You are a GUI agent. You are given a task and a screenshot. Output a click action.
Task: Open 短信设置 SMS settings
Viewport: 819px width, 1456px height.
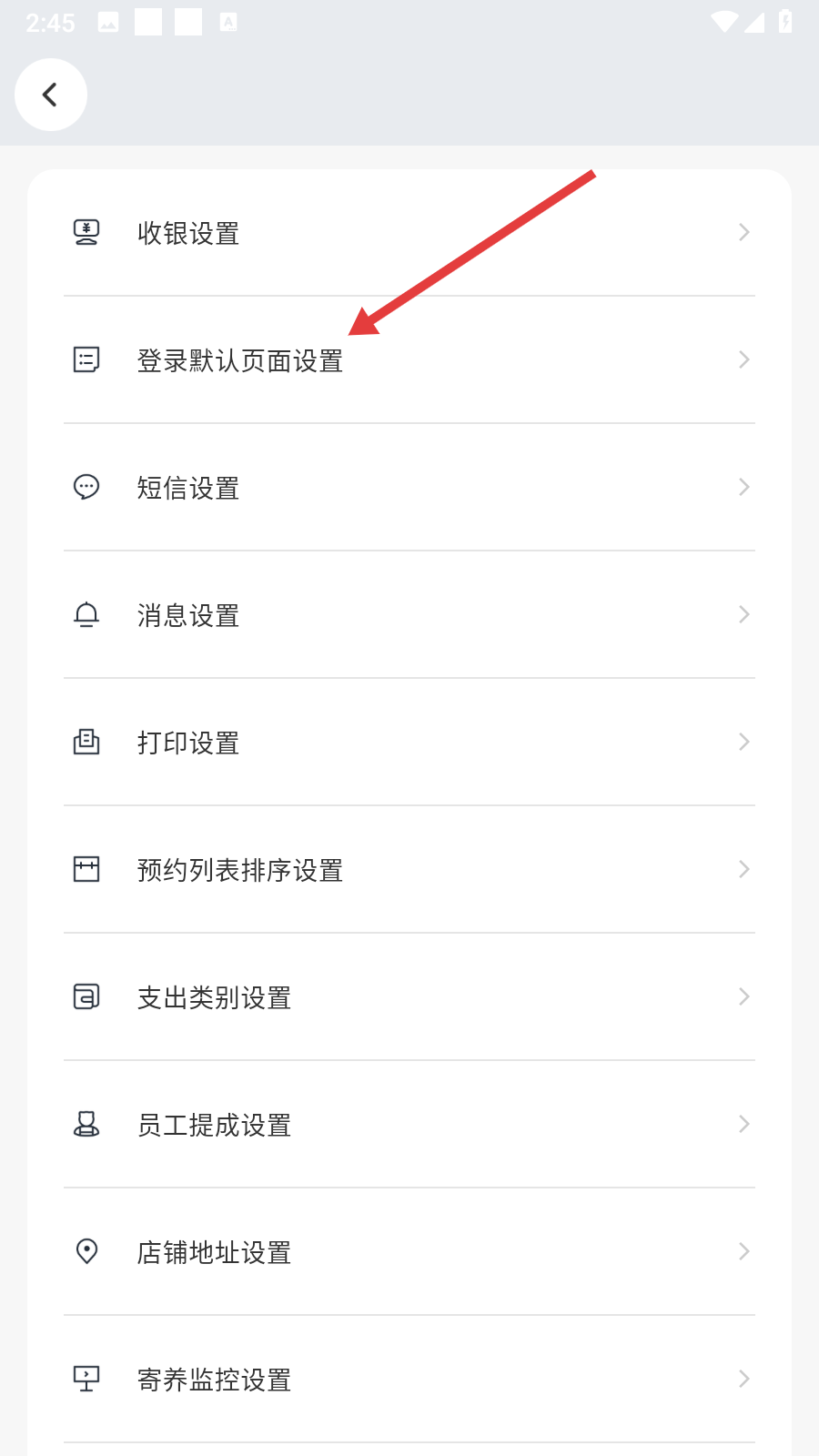(409, 488)
